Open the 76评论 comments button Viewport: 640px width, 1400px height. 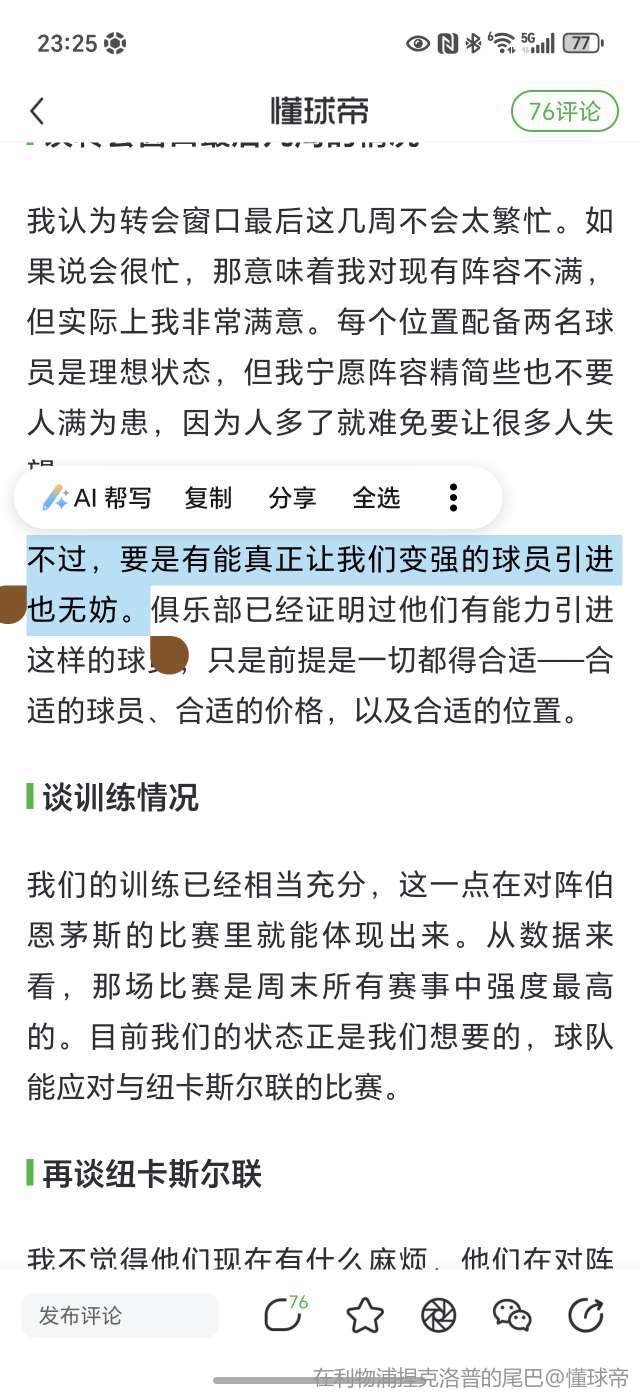564,111
